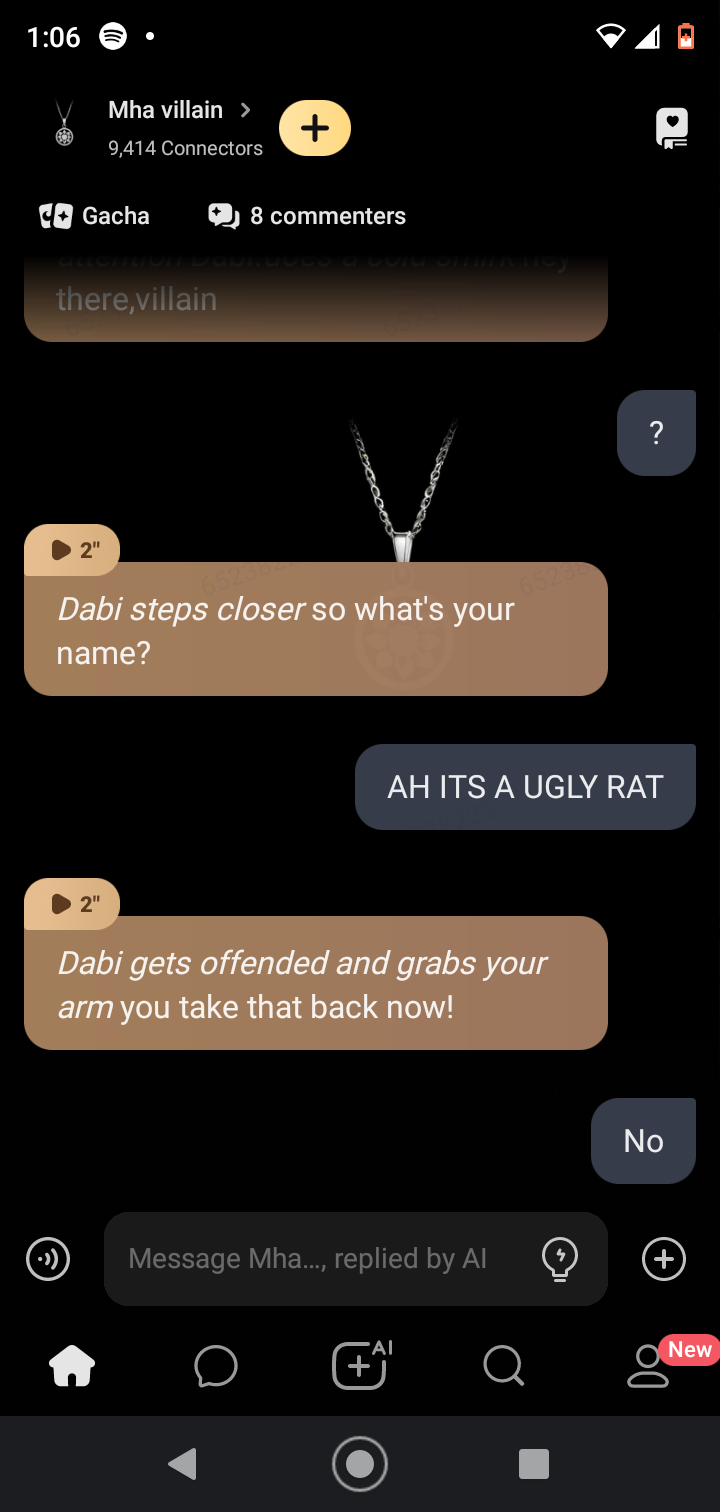Screen dimensions: 720x1512
Task: Switch to the chats tab
Action: (216, 1366)
